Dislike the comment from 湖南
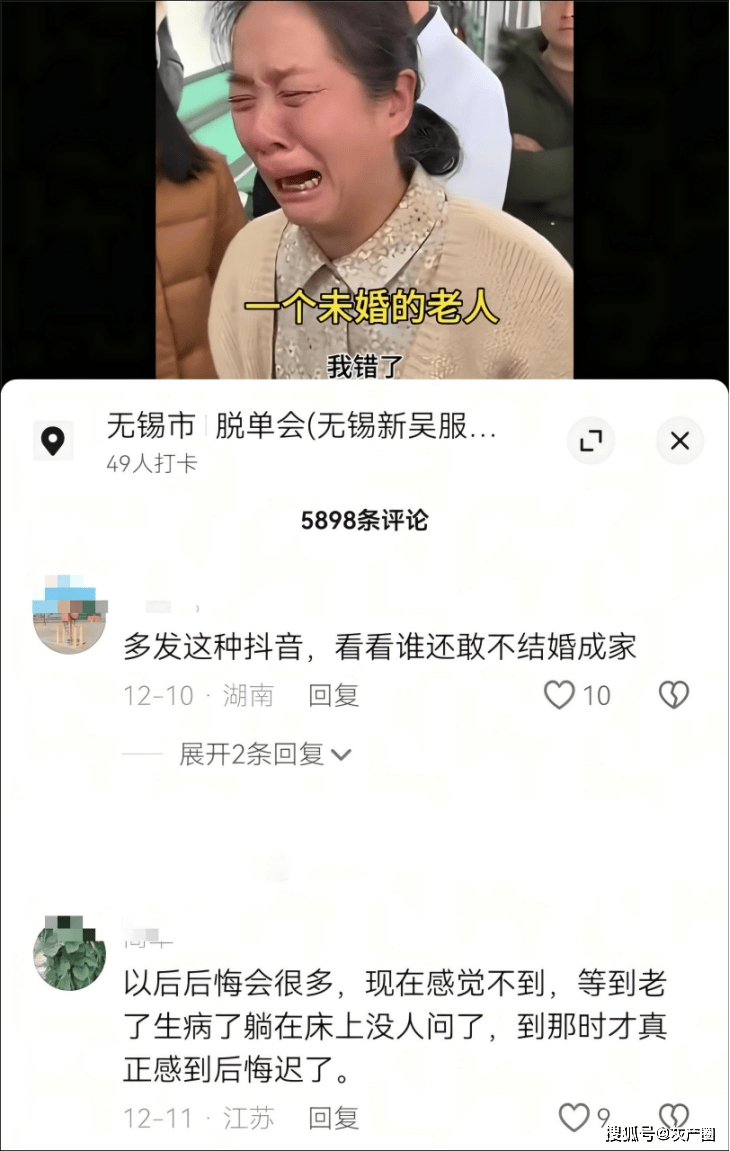730x1151 pixels. [x=674, y=695]
